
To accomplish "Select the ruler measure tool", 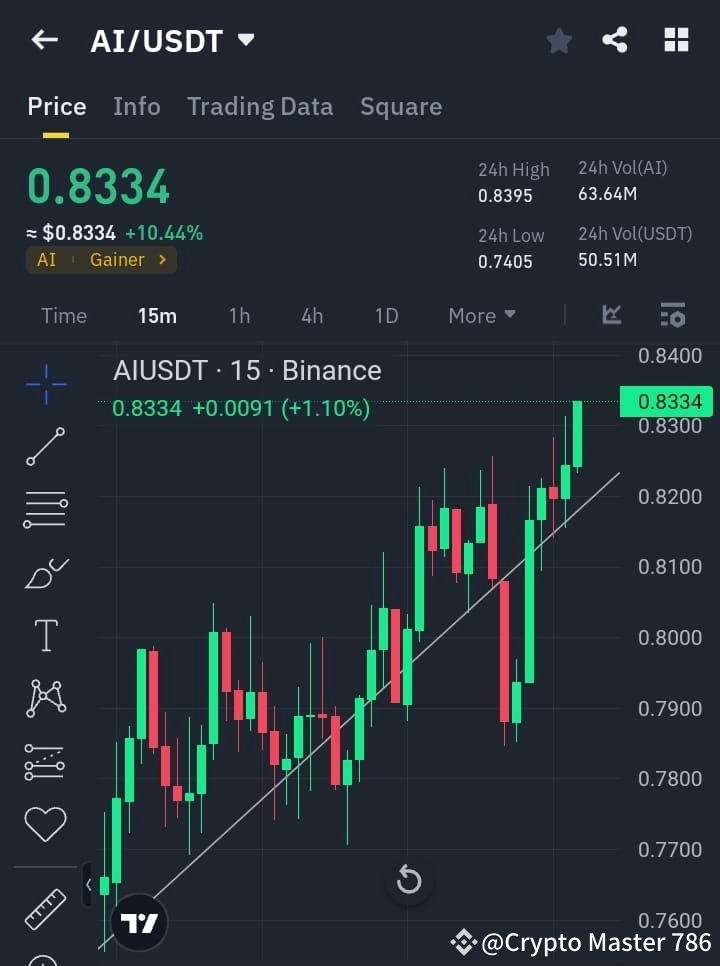I will 44,908.
